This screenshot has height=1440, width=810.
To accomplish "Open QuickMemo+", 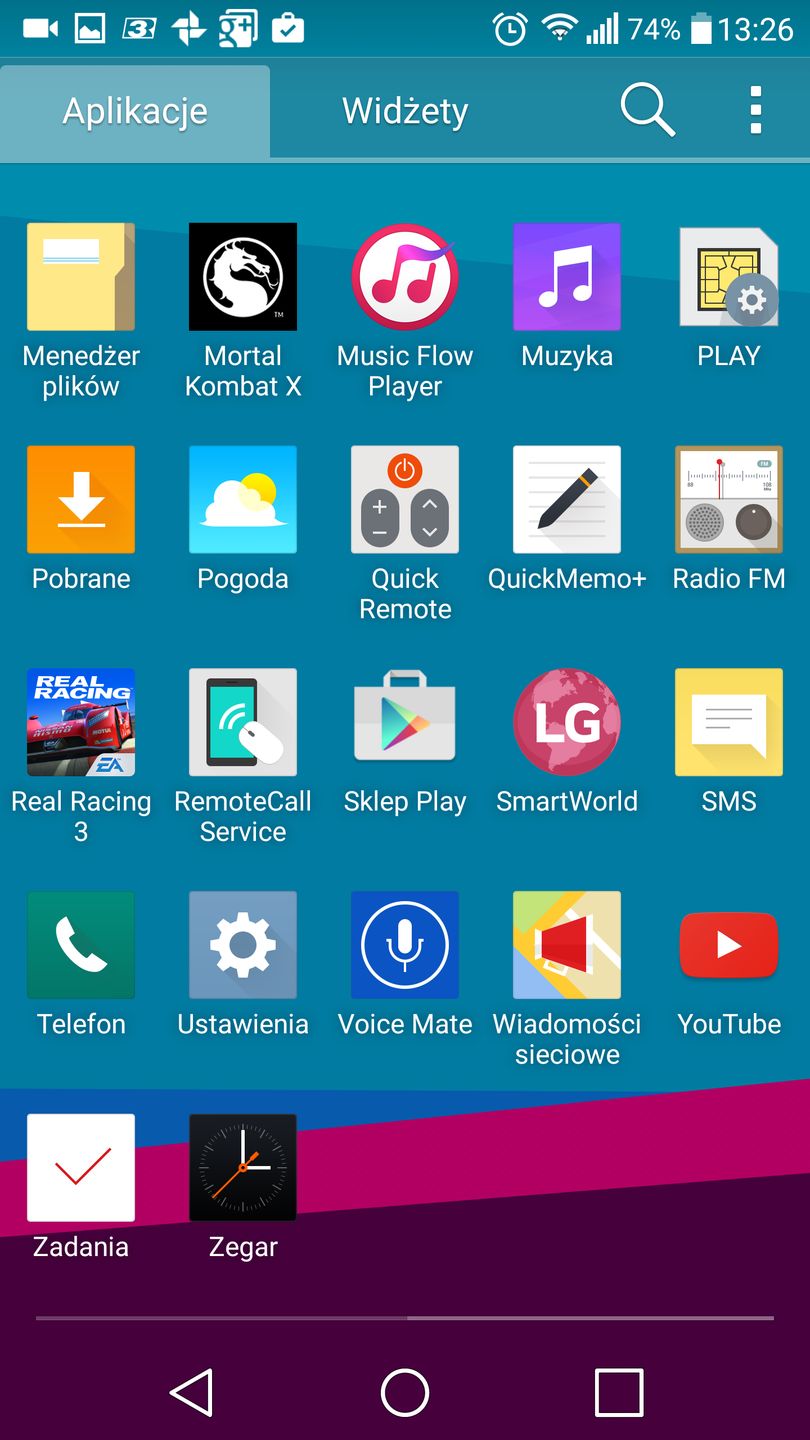I will pyautogui.click(x=567, y=500).
